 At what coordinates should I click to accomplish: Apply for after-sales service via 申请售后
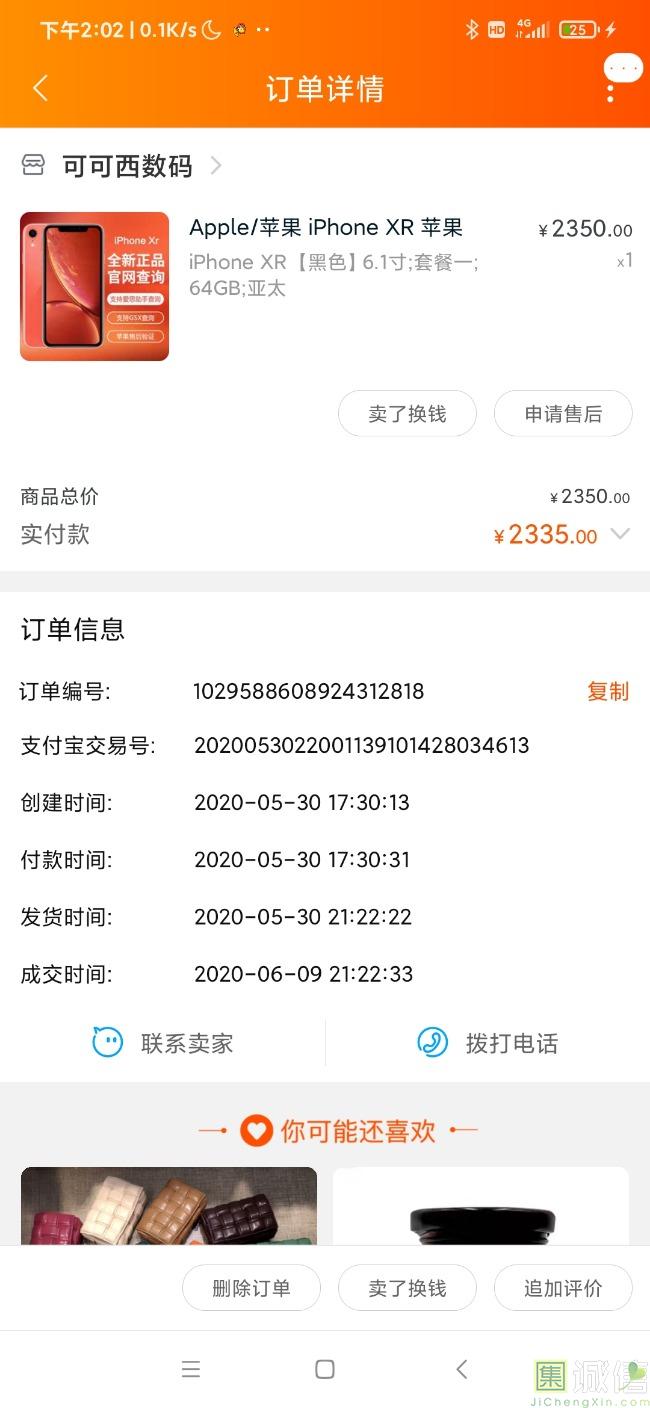pos(563,414)
